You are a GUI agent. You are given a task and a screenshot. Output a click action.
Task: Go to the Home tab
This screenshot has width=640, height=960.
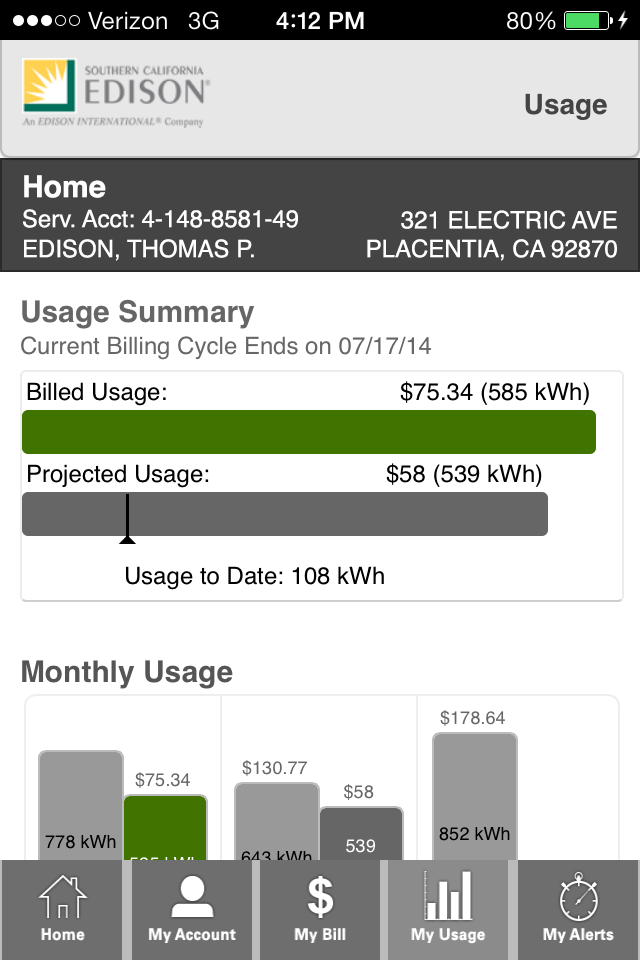tap(63, 908)
